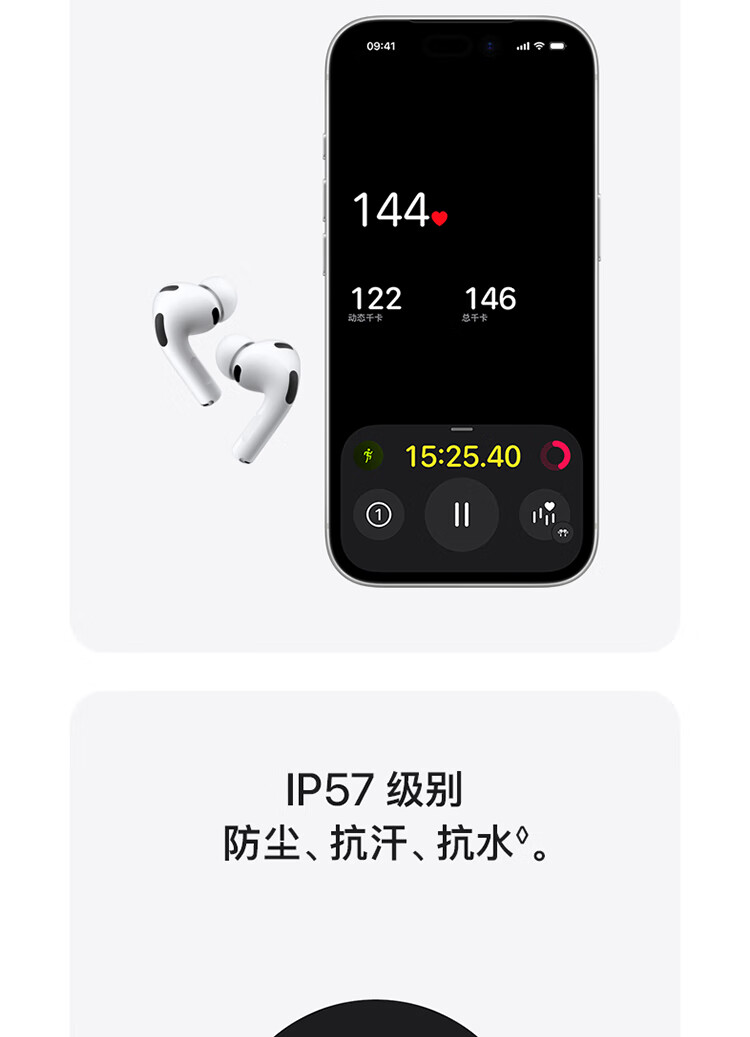Viewport: 750px width, 1037px height.
Task: Select the 15:25.40 elapsed timer
Action: 463,456
